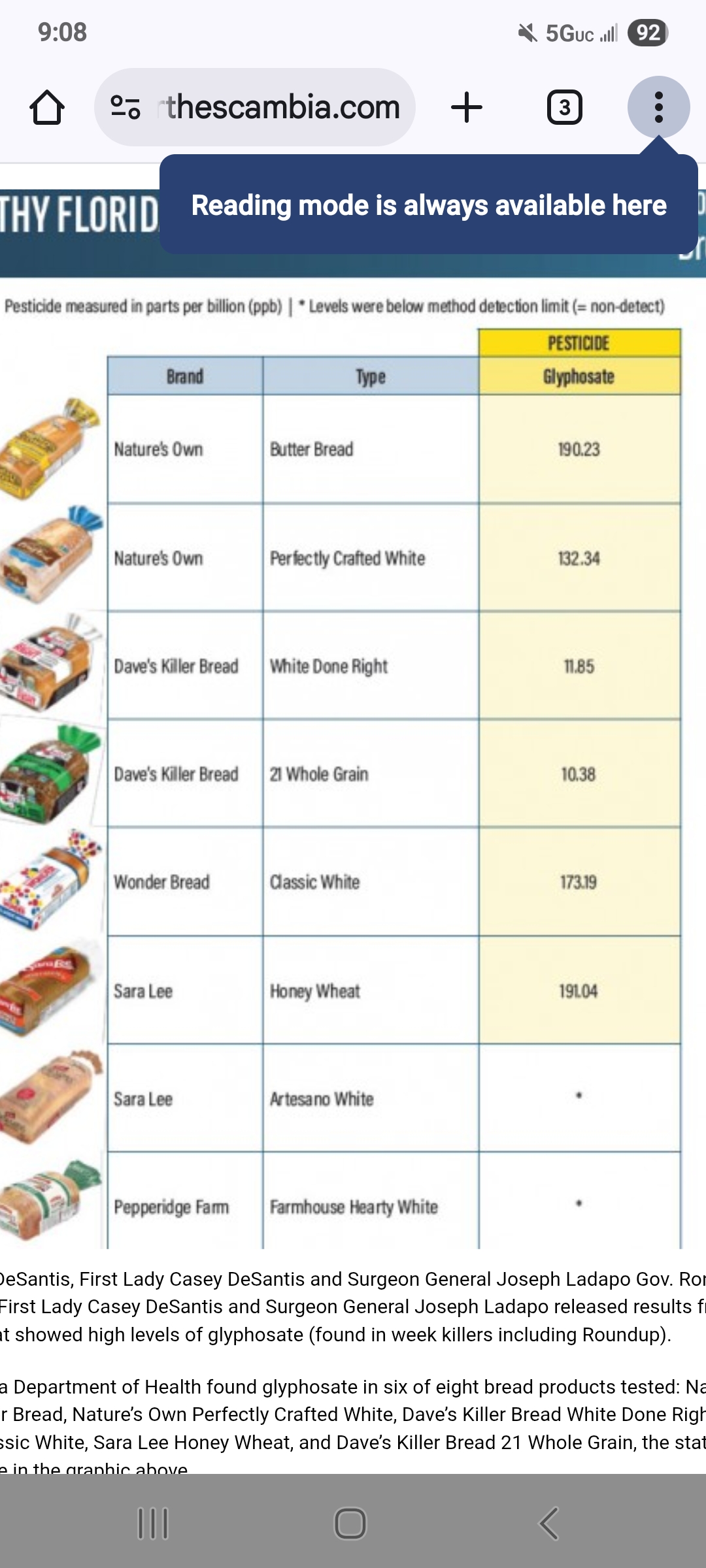706x1568 pixels.
Task: Open site settings icon in address bar
Action: [126, 107]
